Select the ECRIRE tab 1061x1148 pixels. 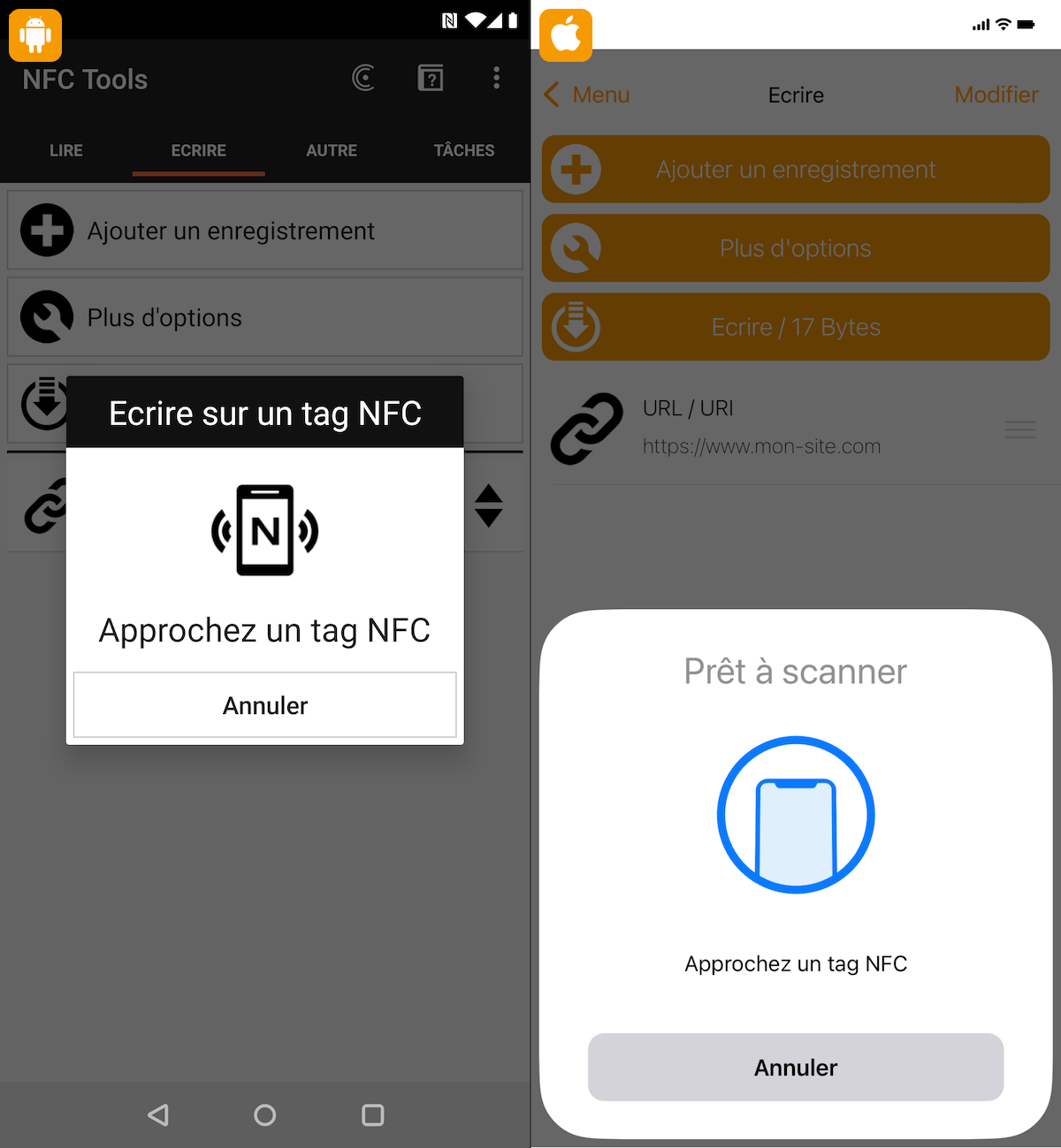pos(199,150)
